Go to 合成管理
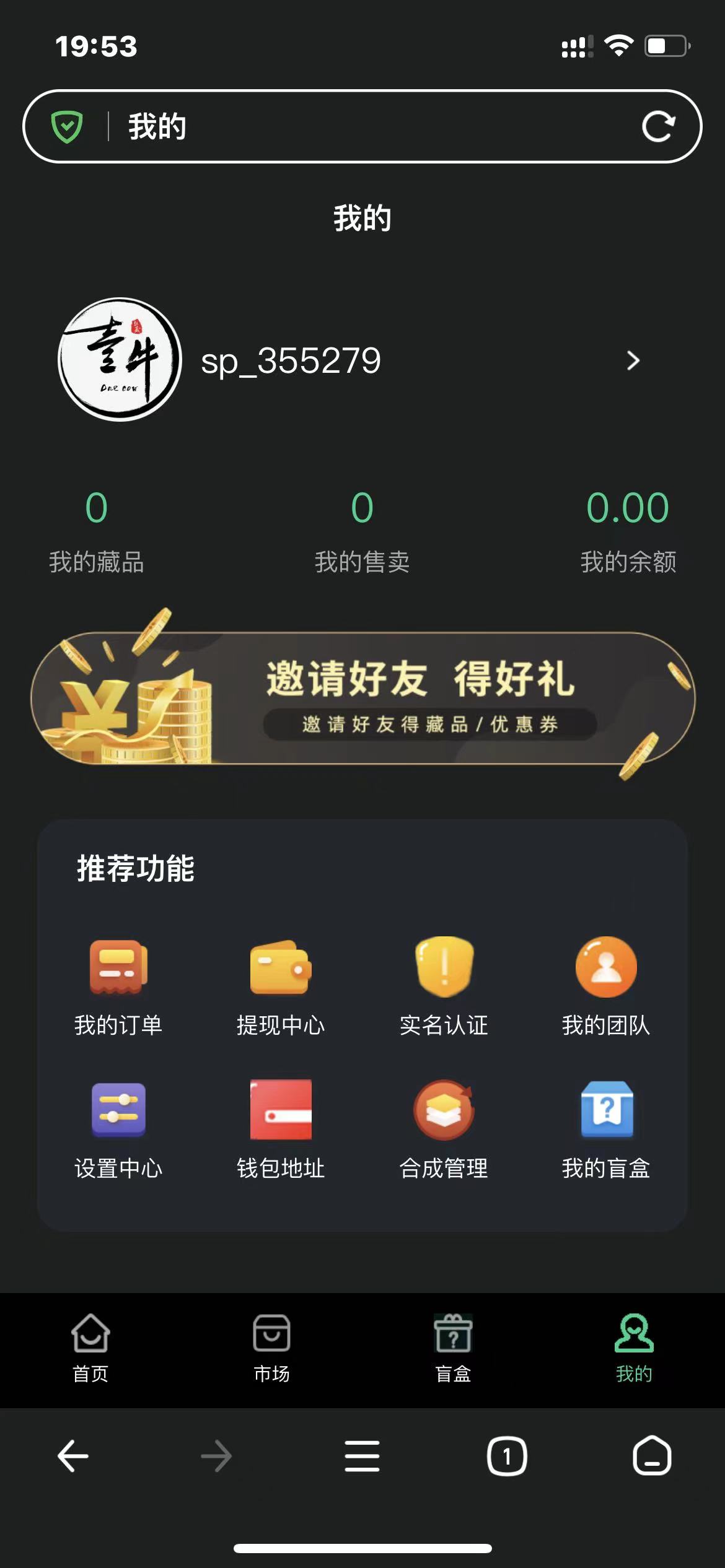This screenshot has width=725, height=1568. [444, 1130]
